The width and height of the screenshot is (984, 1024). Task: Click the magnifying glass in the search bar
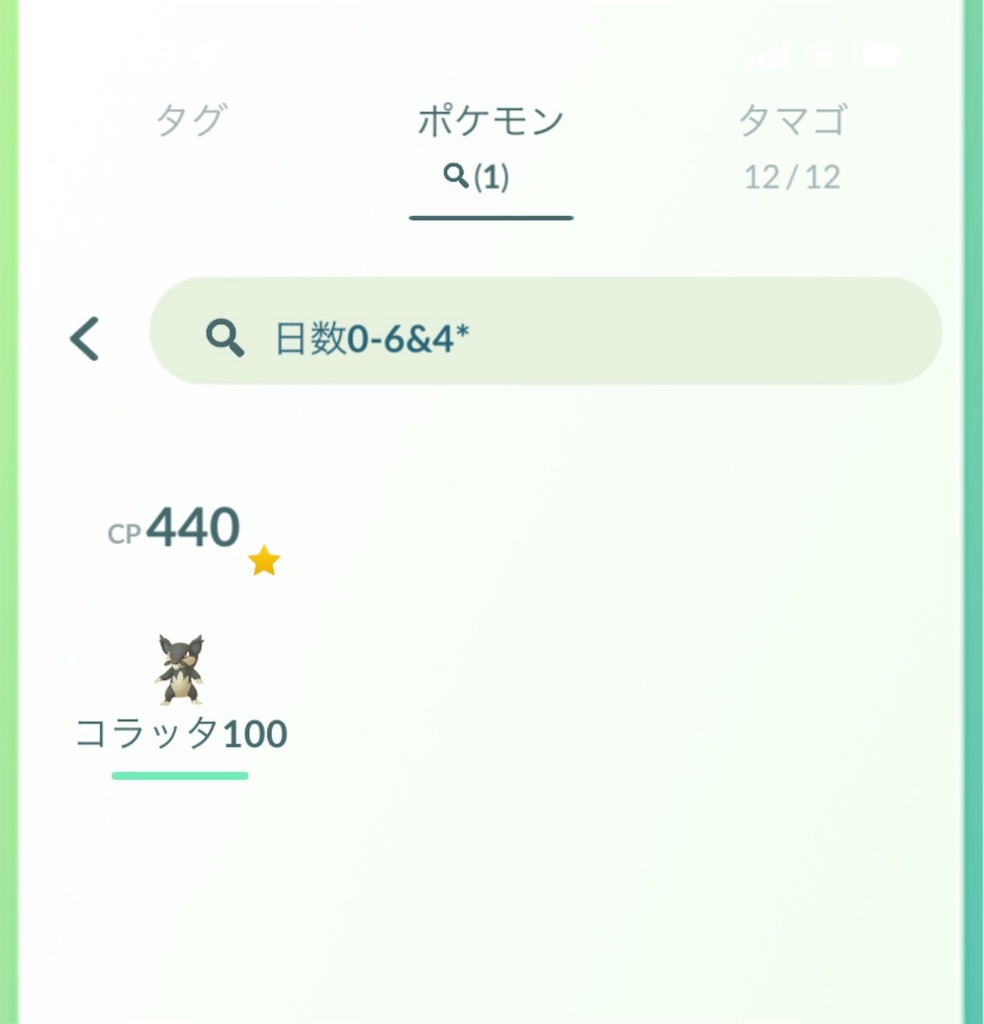tap(224, 338)
